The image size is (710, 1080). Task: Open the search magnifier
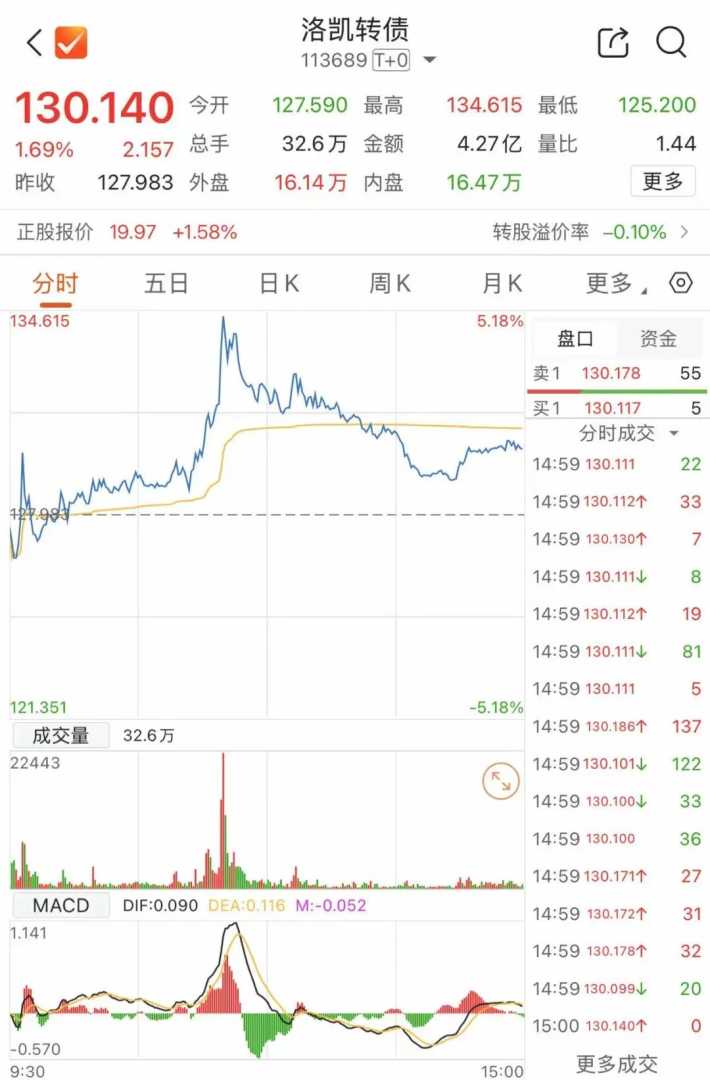click(x=671, y=42)
